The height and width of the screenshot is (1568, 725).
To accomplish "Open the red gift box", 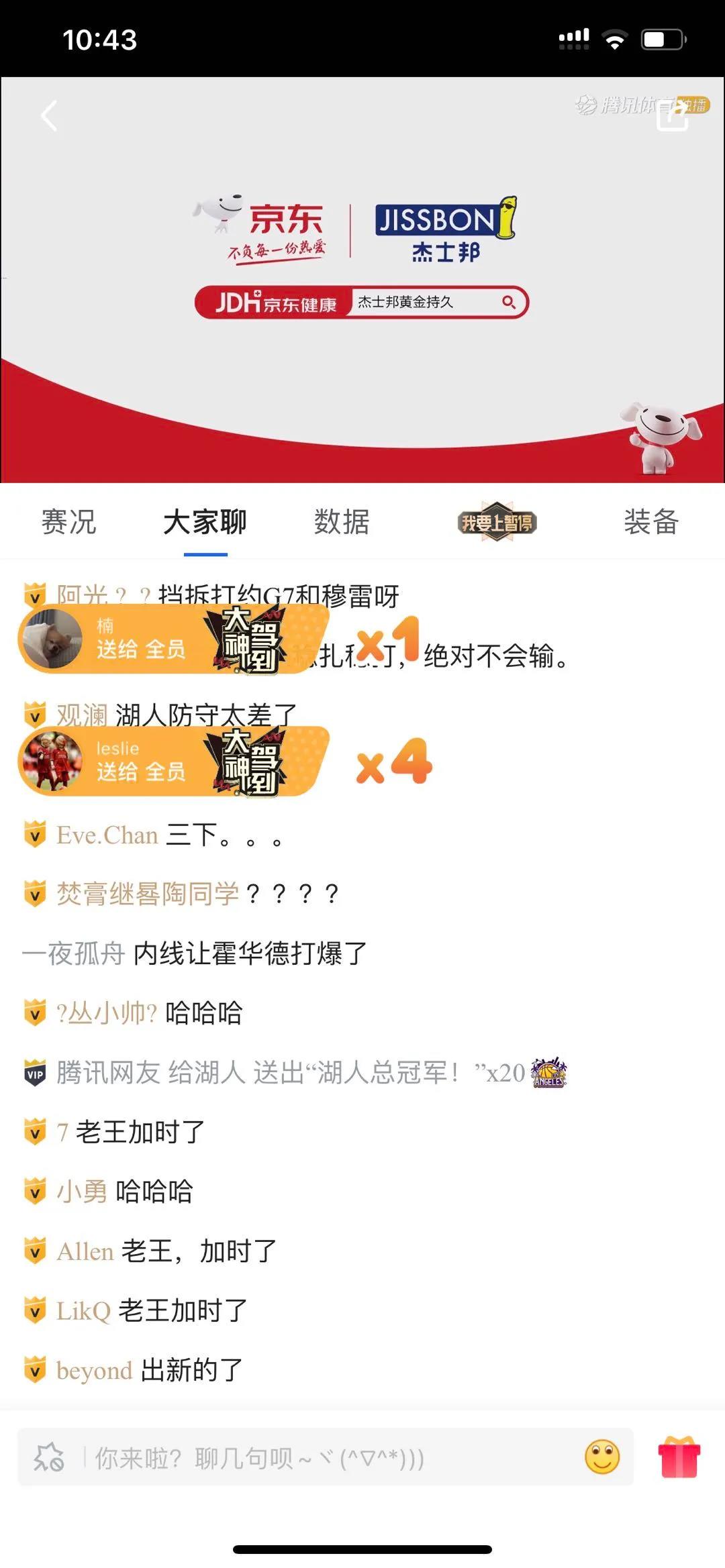I will point(679,1457).
